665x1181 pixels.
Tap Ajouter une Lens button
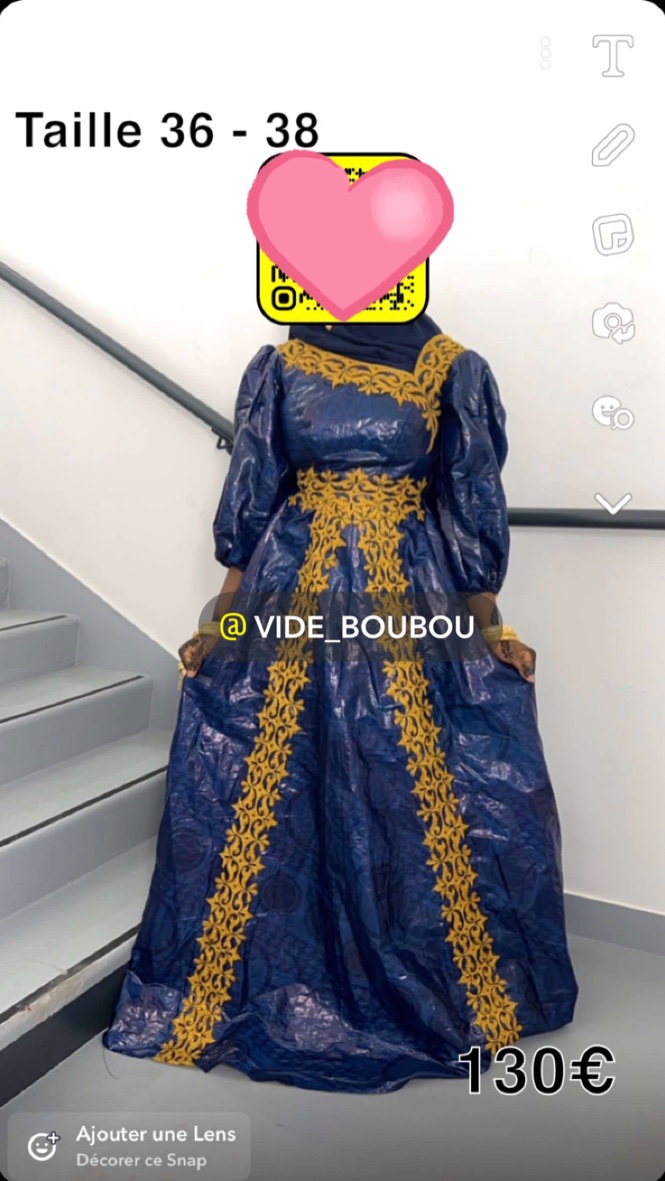tap(130, 1146)
